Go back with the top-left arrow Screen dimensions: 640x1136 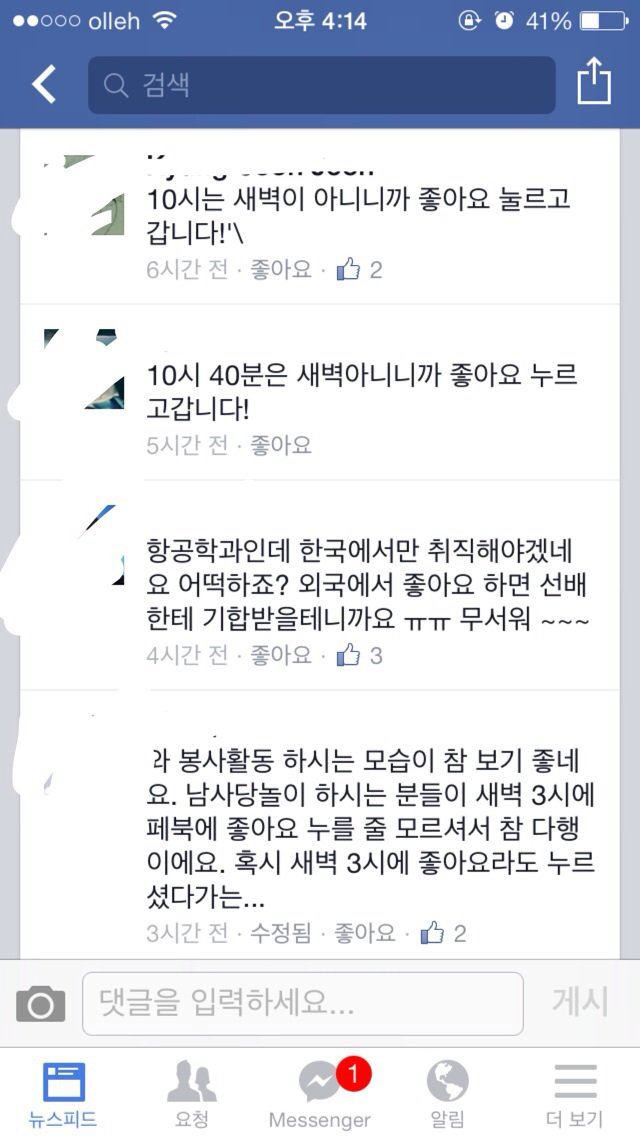tap(44, 85)
